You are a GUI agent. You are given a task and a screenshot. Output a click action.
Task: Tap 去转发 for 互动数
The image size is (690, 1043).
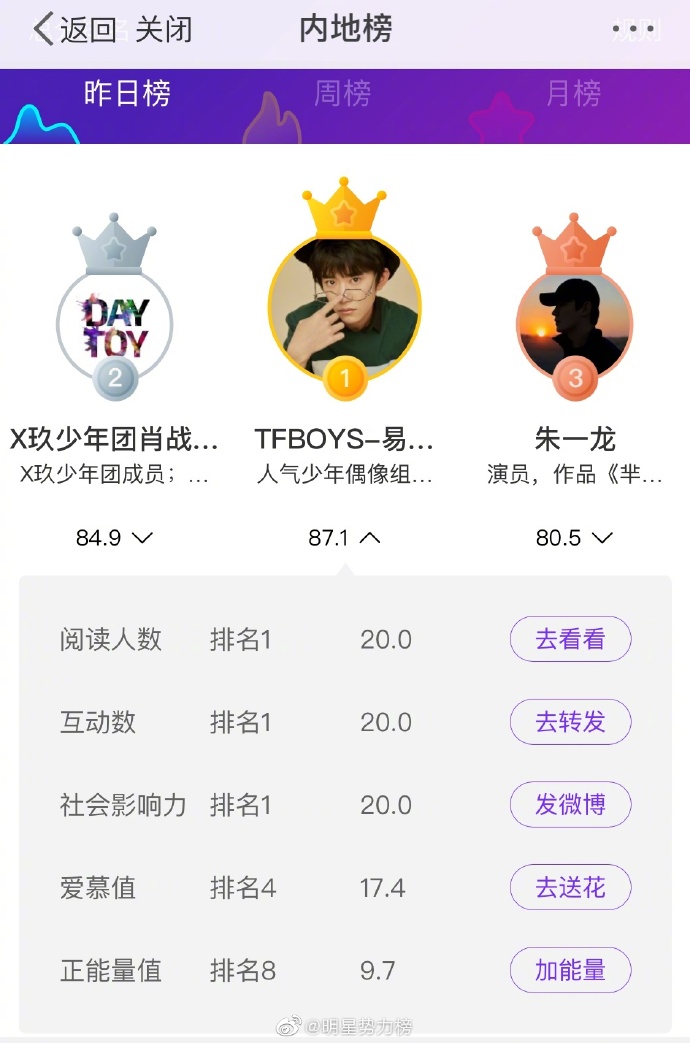pyautogui.click(x=570, y=722)
